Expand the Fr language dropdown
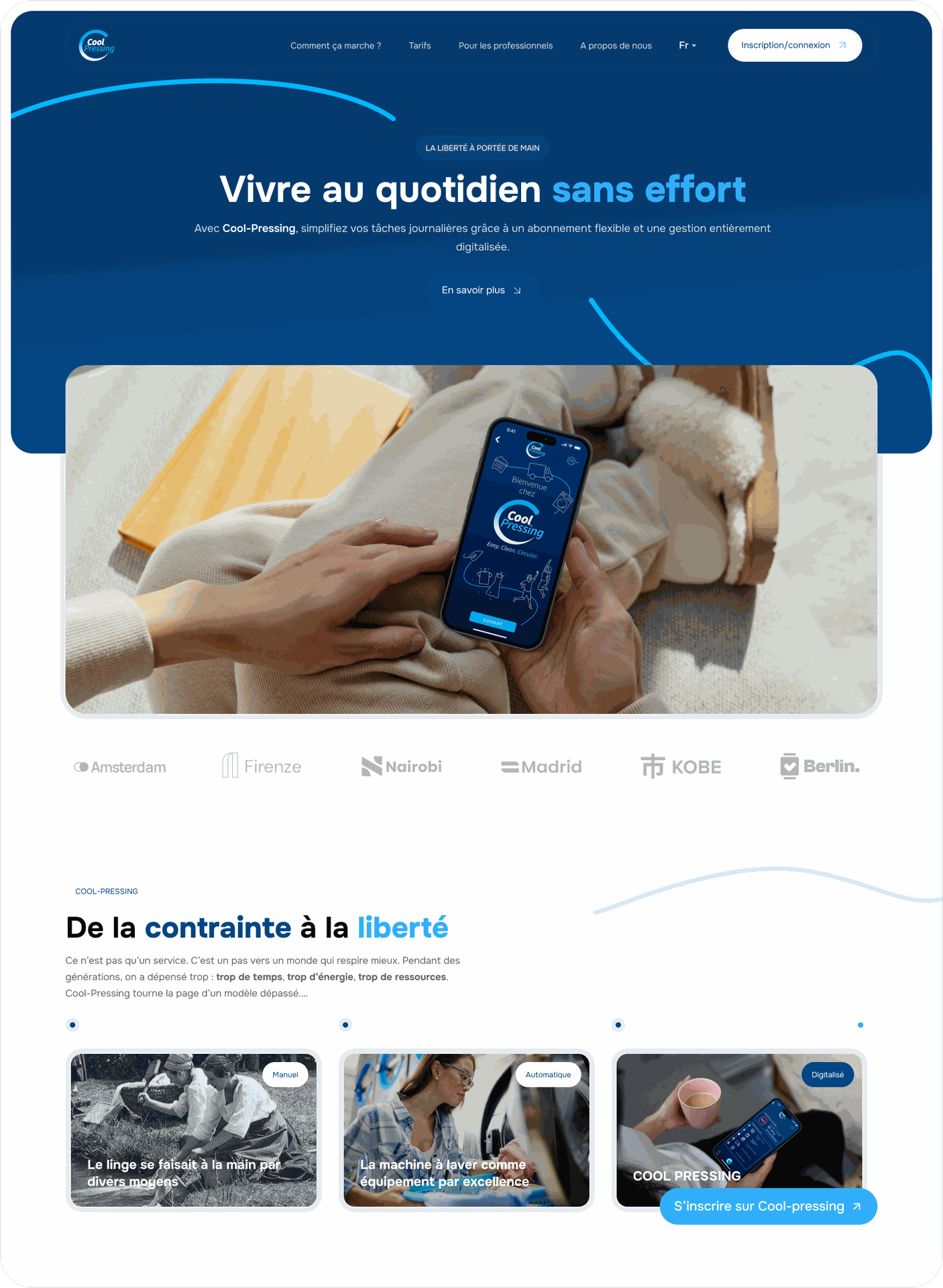The width and height of the screenshot is (943, 1288). [x=687, y=46]
